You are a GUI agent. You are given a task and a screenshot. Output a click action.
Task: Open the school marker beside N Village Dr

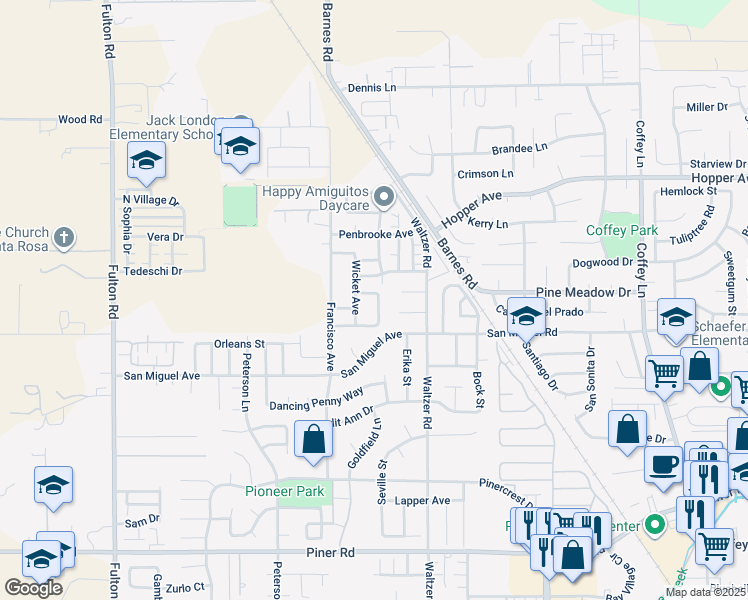(146, 164)
